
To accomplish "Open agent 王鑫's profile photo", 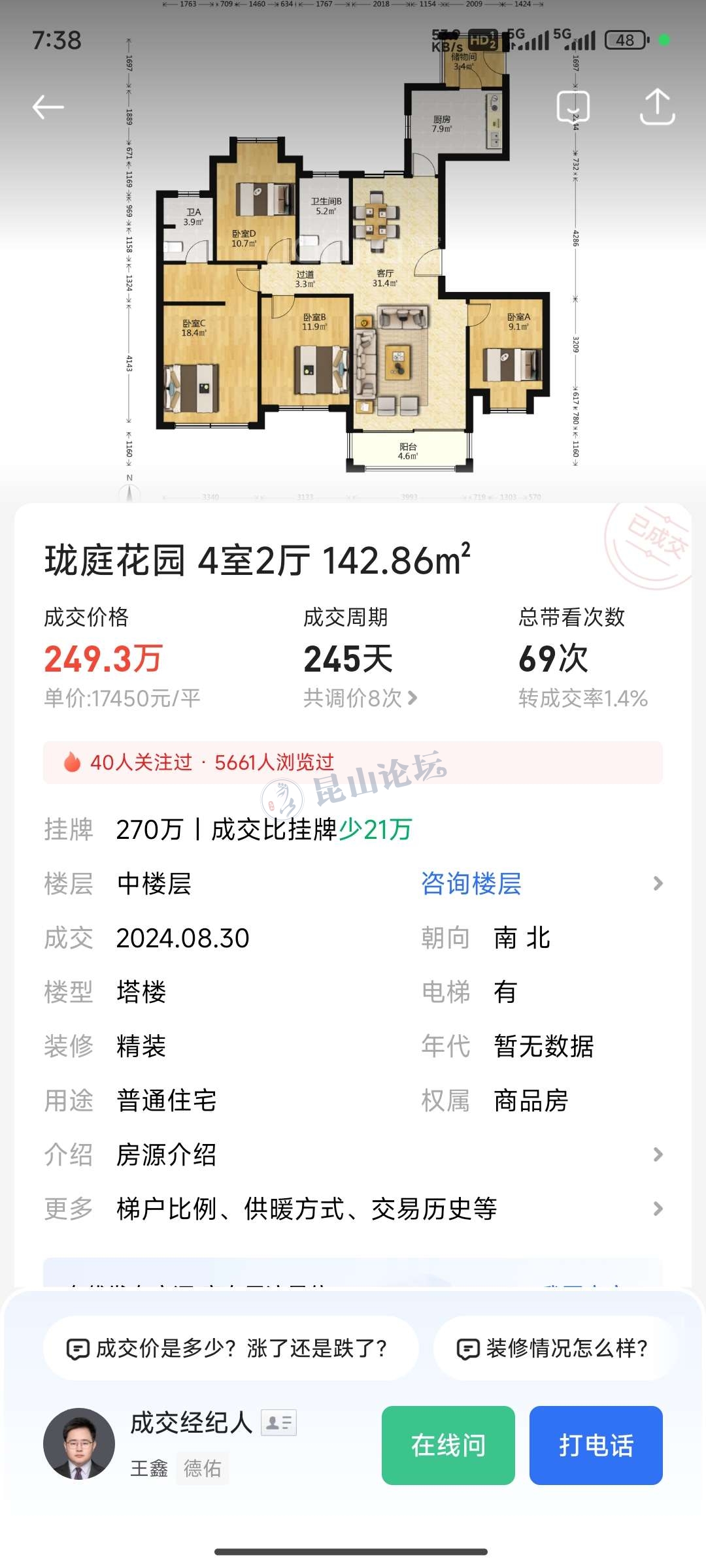I will click(x=79, y=1444).
